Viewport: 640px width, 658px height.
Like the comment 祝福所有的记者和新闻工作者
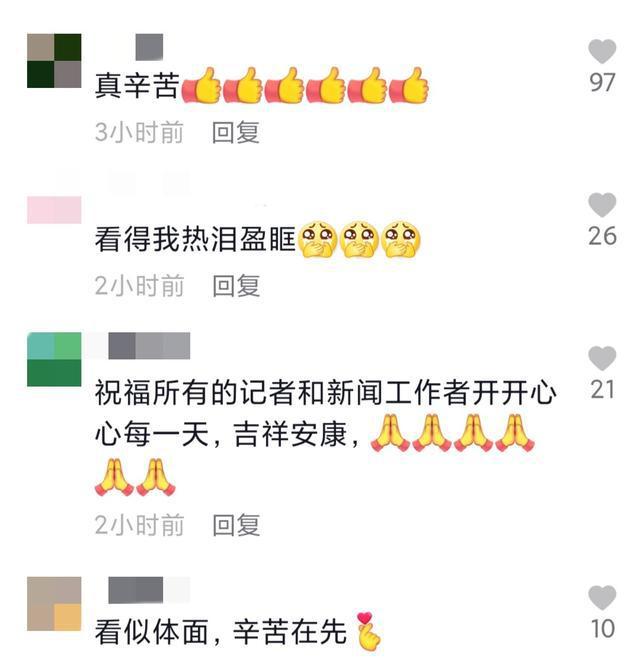pyautogui.click(x=601, y=358)
